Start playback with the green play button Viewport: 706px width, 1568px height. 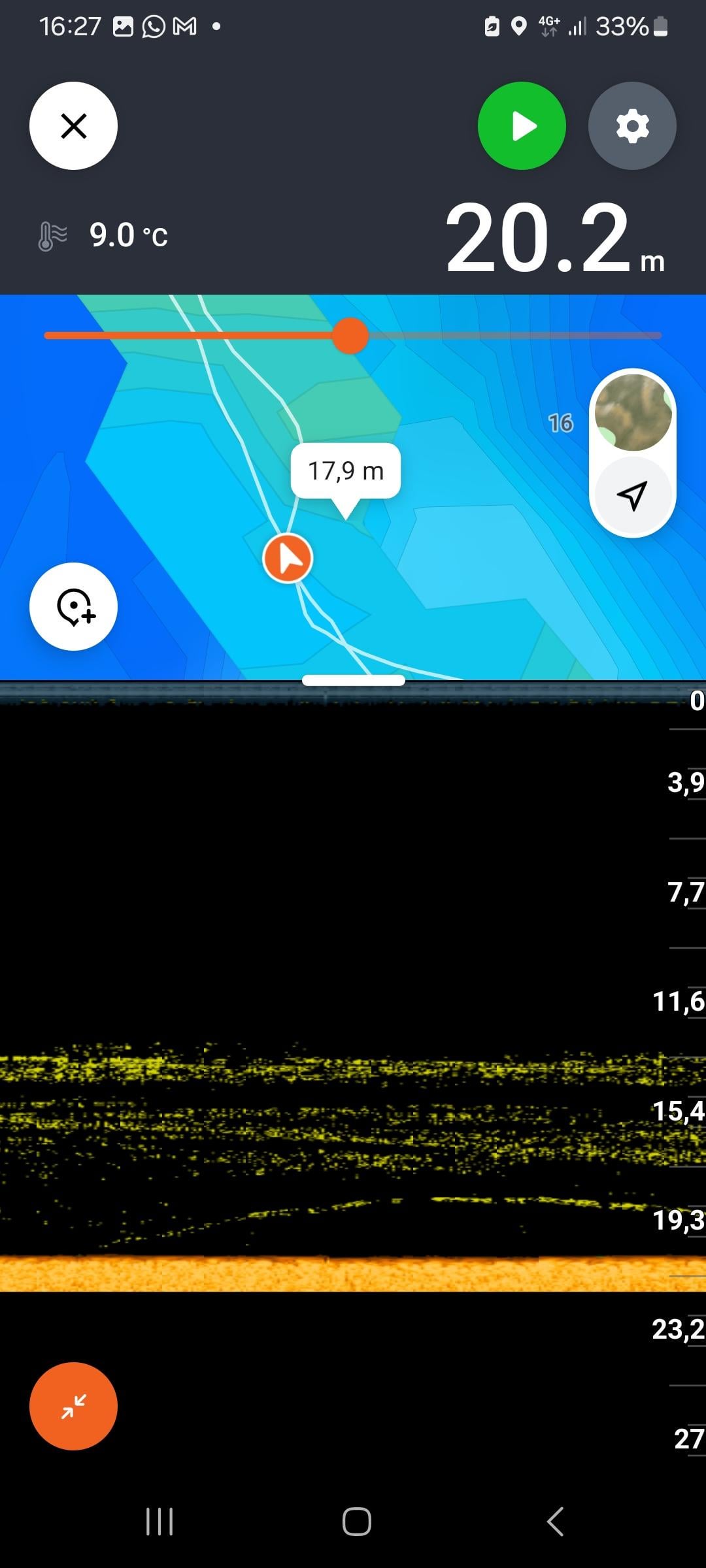click(522, 126)
